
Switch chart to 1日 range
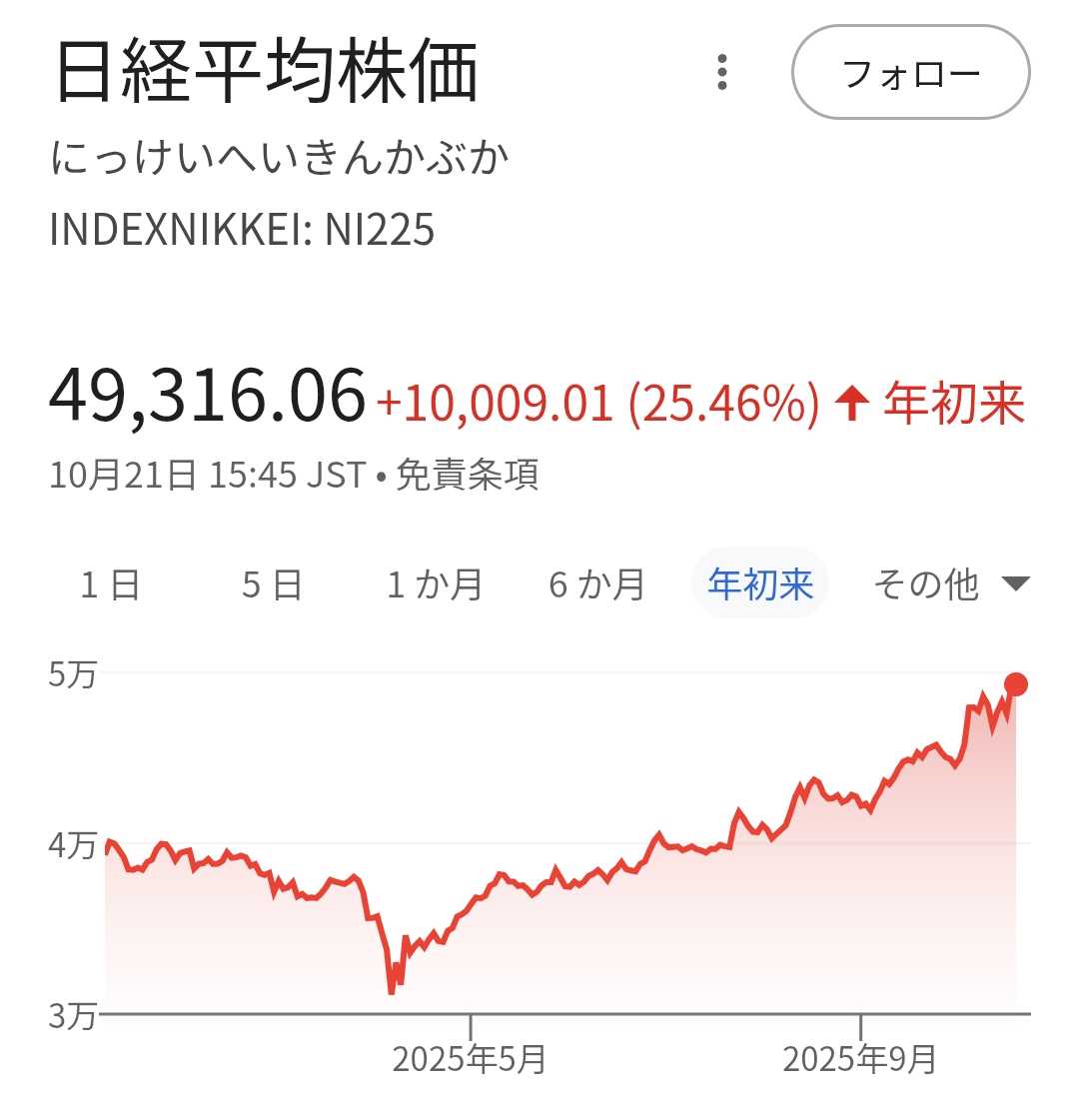110,584
